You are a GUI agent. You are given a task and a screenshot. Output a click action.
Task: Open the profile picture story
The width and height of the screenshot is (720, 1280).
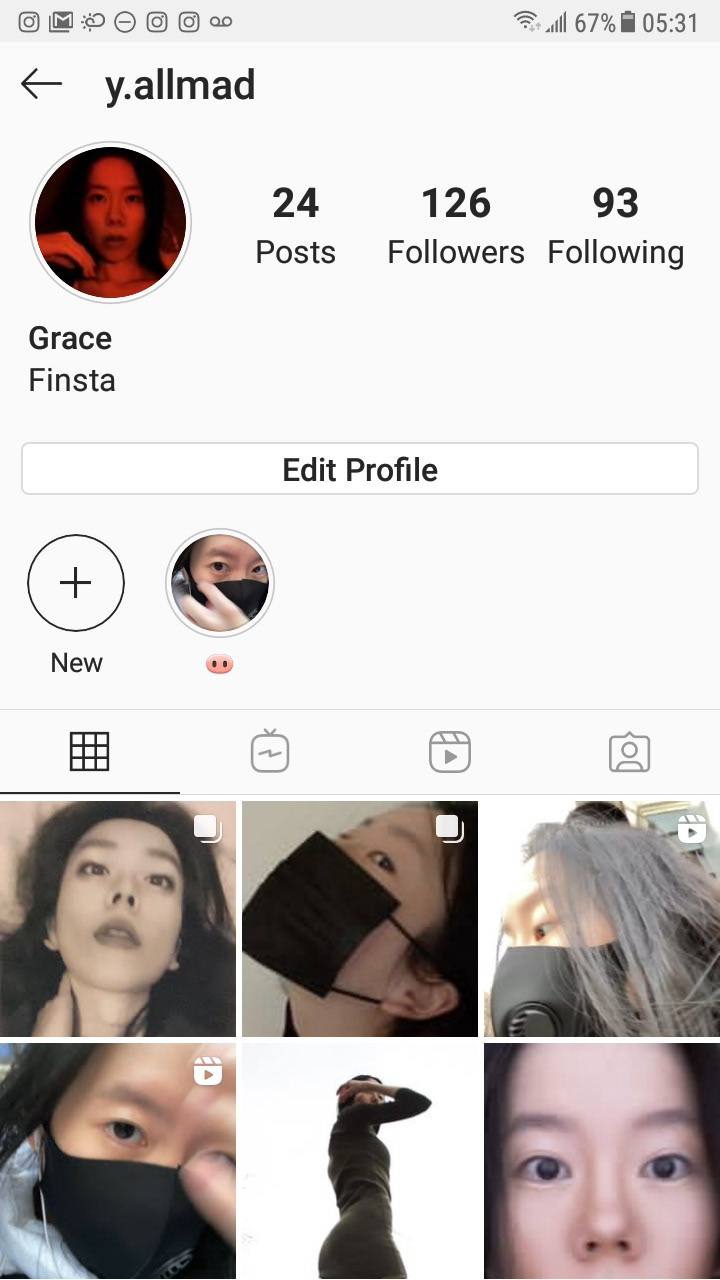pos(110,222)
